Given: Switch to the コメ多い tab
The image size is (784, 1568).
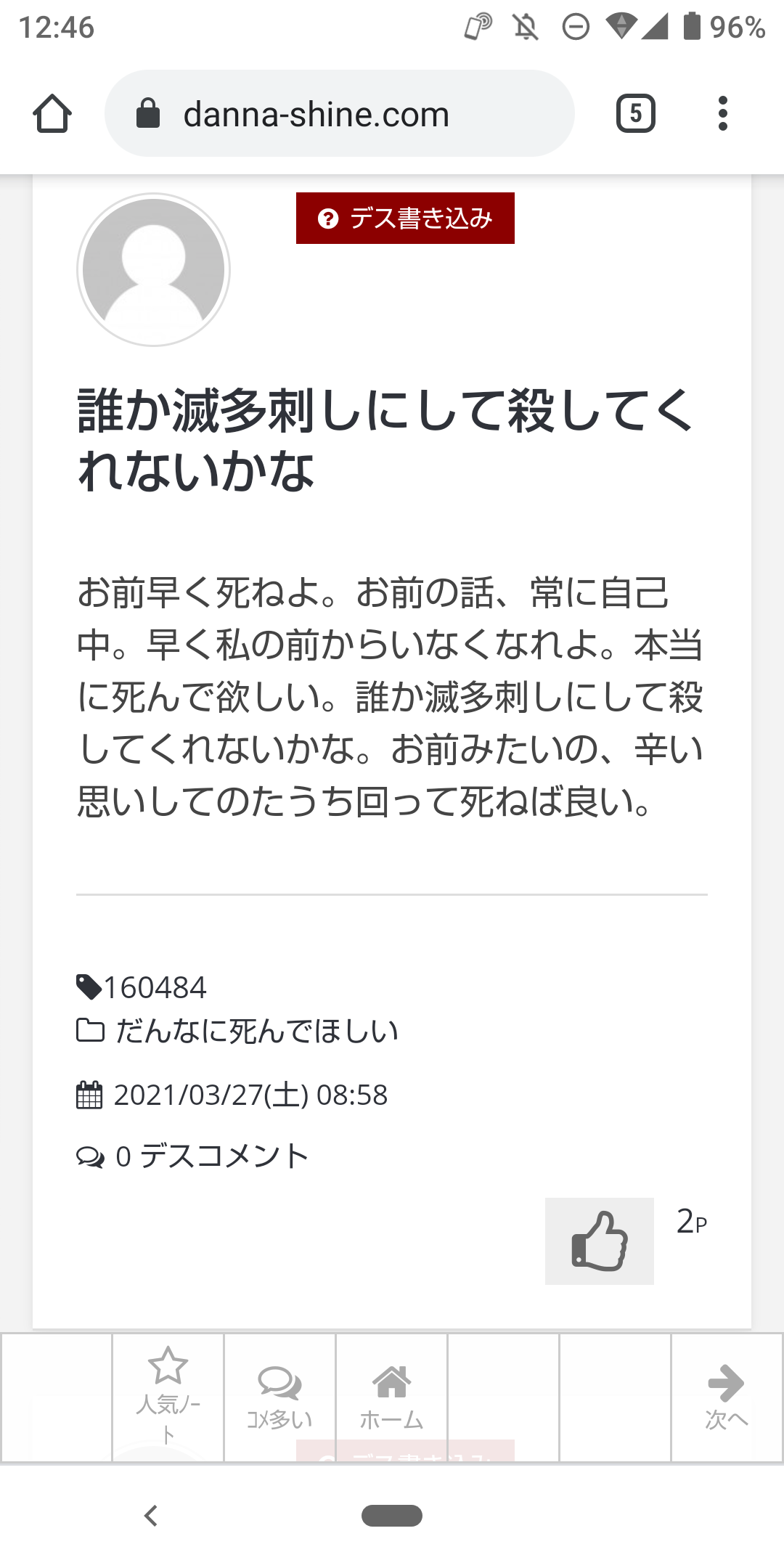Looking at the screenshot, I should 279,1397.
